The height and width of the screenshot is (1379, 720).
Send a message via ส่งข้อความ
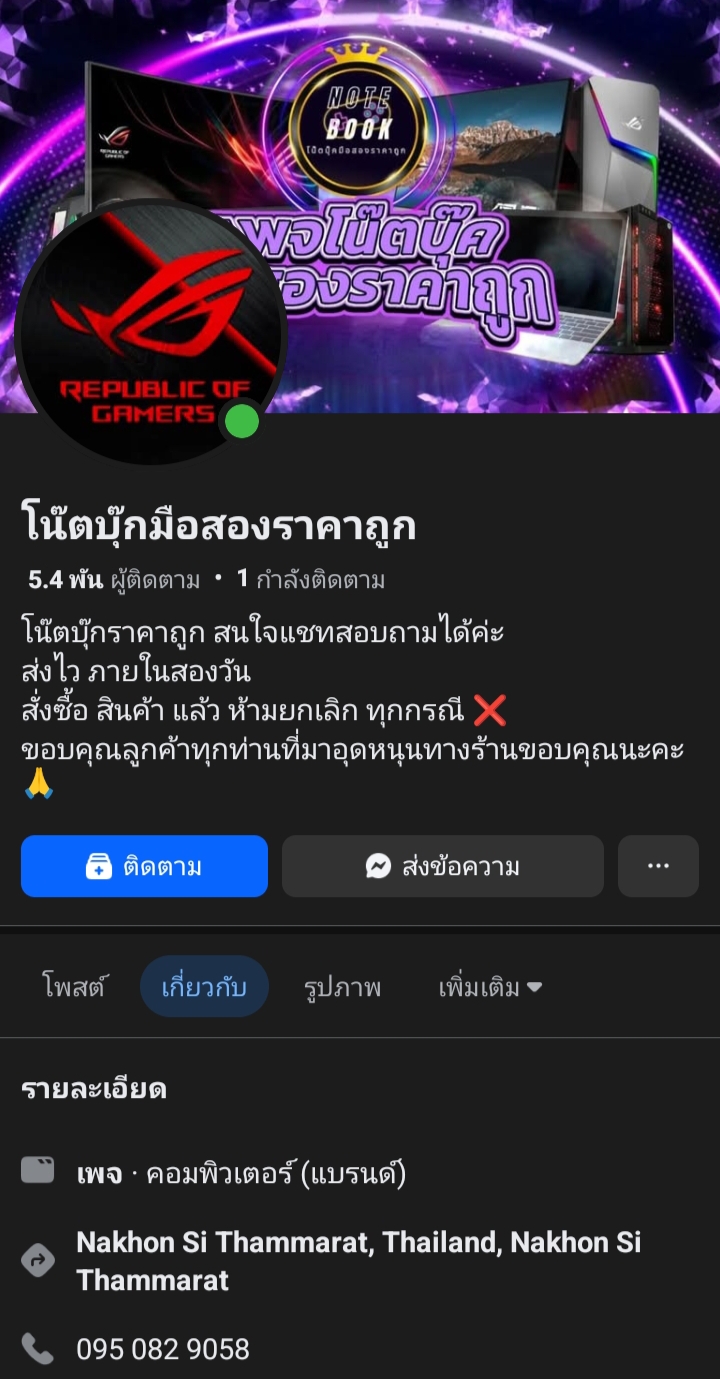(442, 866)
